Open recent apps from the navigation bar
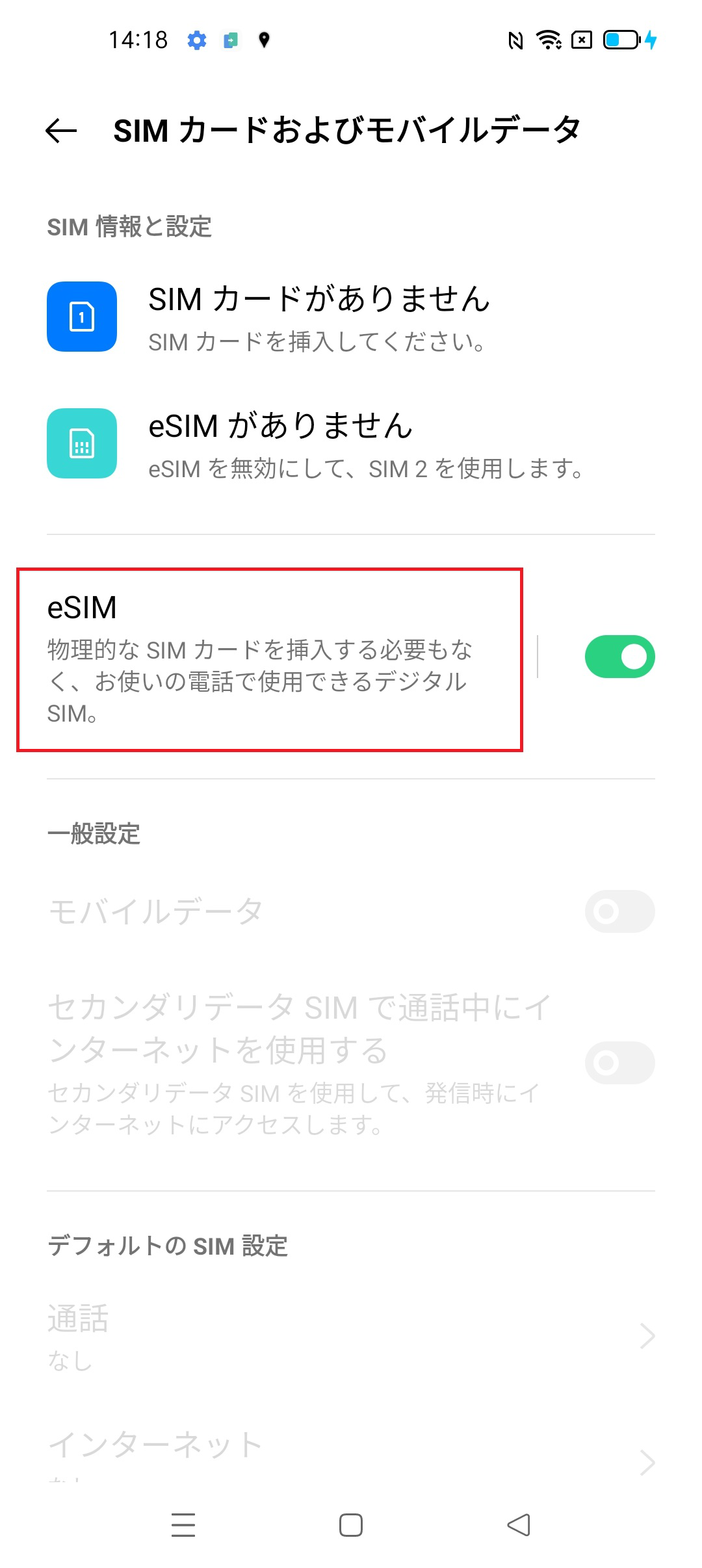702x1568 pixels. 183,1524
